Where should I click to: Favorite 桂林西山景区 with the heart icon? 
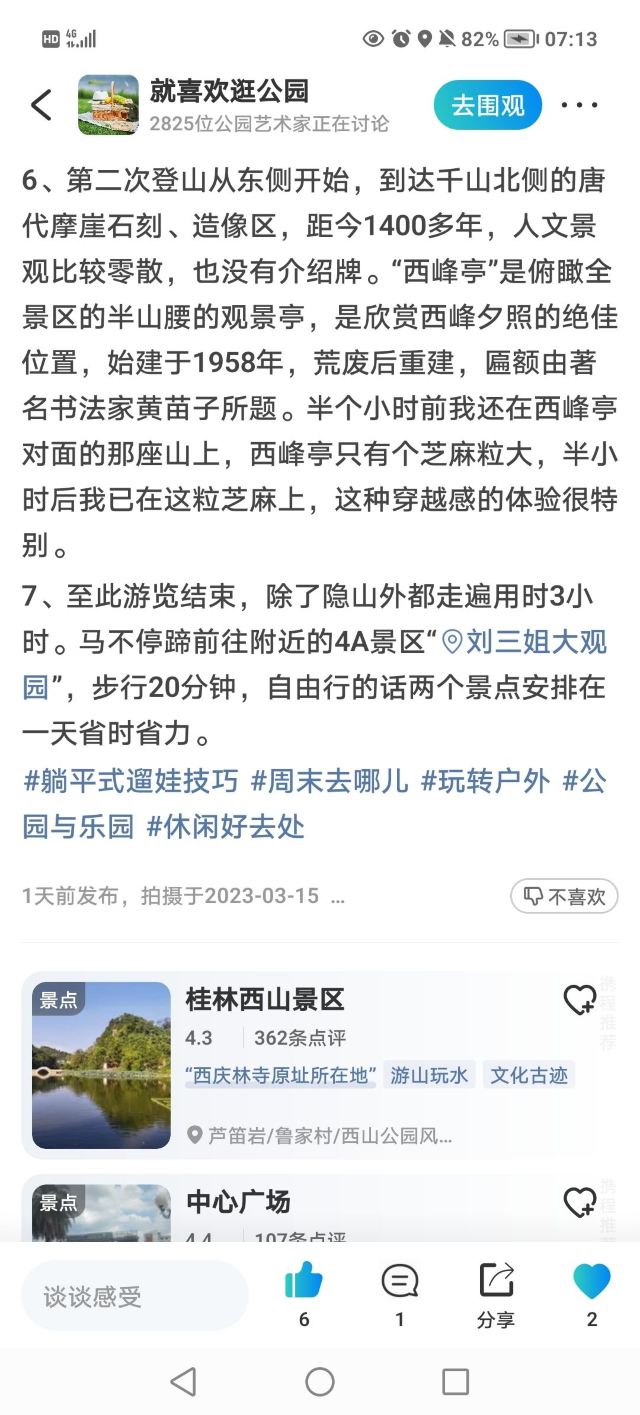tap(579, 1000)
